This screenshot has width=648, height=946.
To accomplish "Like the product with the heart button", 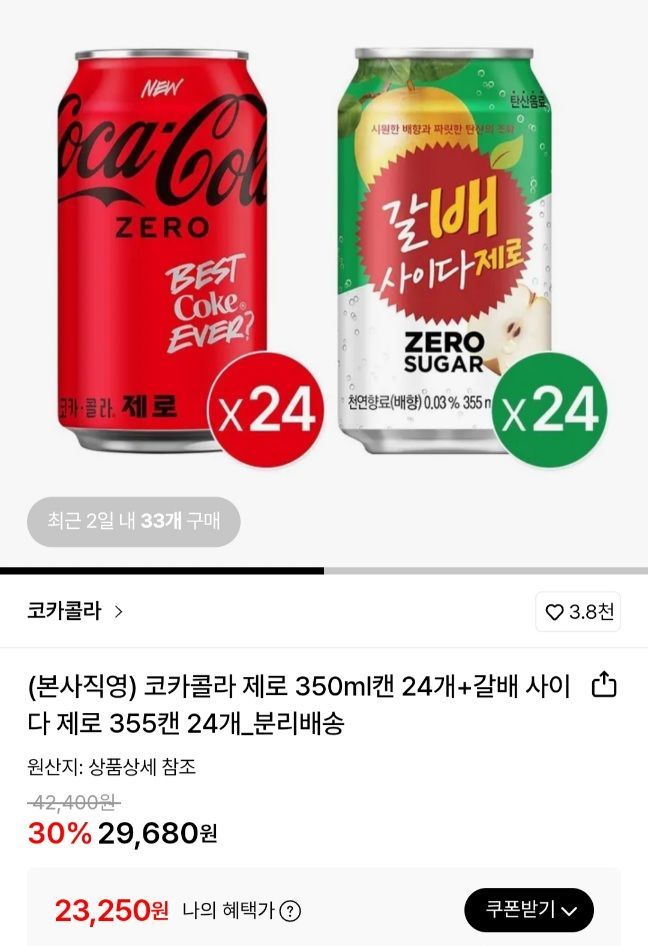I will coord(578,612).
